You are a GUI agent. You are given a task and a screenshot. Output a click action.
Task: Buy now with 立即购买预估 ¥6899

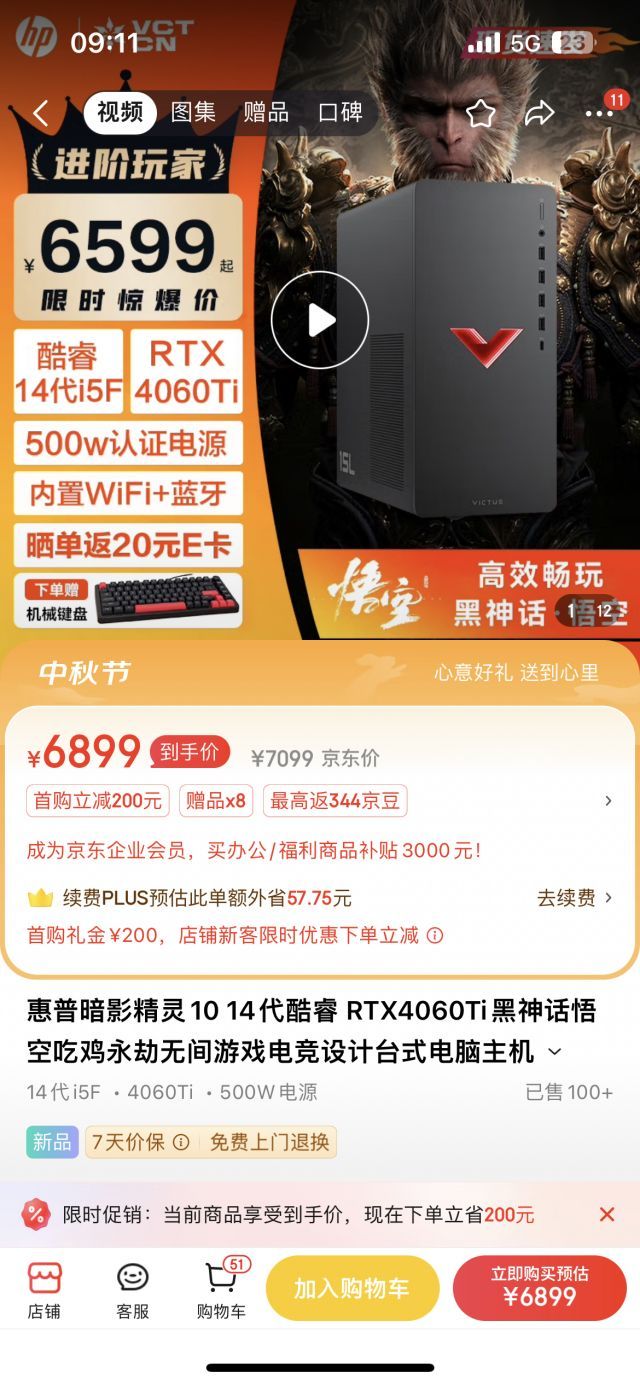540,1288
